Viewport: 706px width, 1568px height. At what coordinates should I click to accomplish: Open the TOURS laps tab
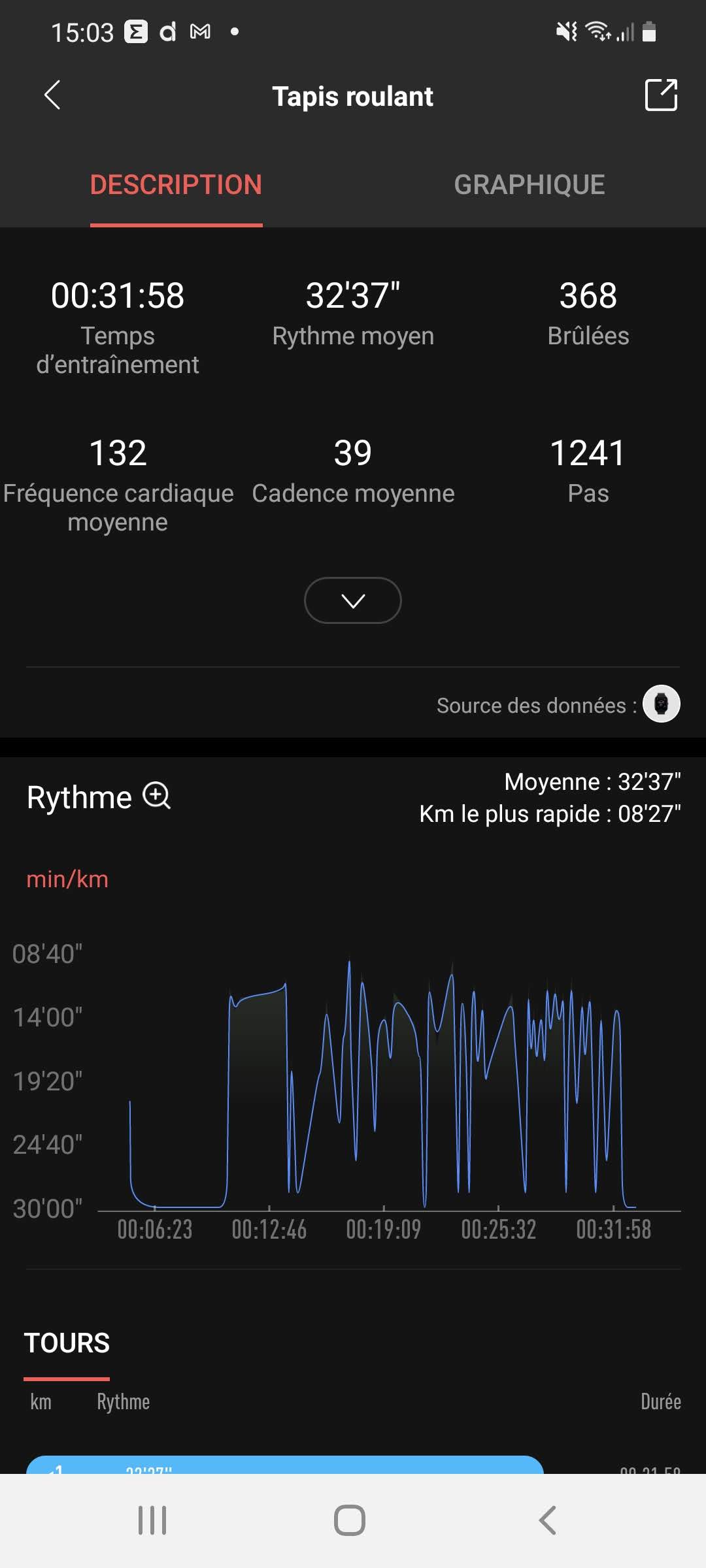pyautogui.click(x=67, y=1344)
